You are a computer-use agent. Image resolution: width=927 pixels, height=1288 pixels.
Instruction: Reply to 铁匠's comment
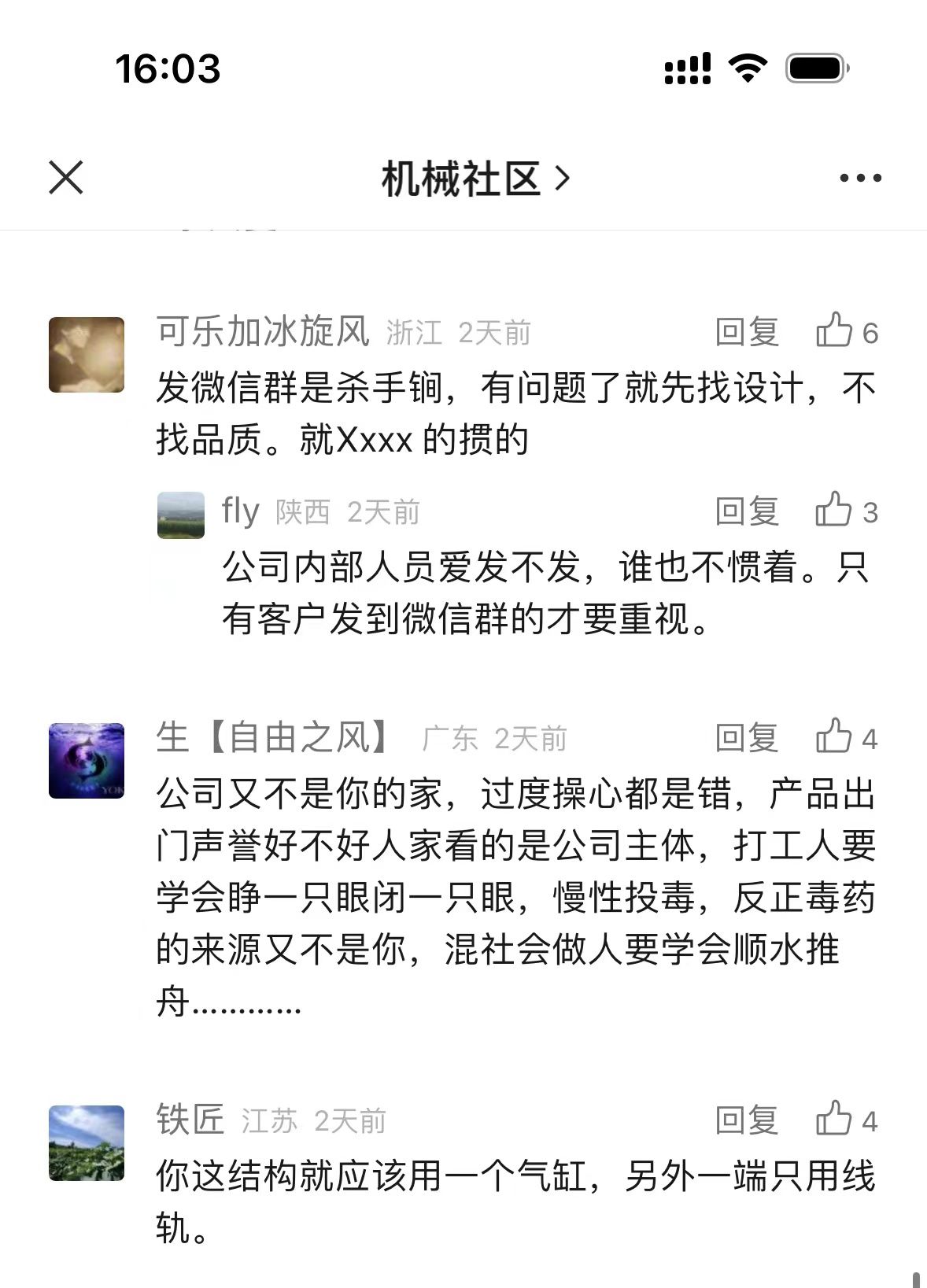coord(747,1120)
